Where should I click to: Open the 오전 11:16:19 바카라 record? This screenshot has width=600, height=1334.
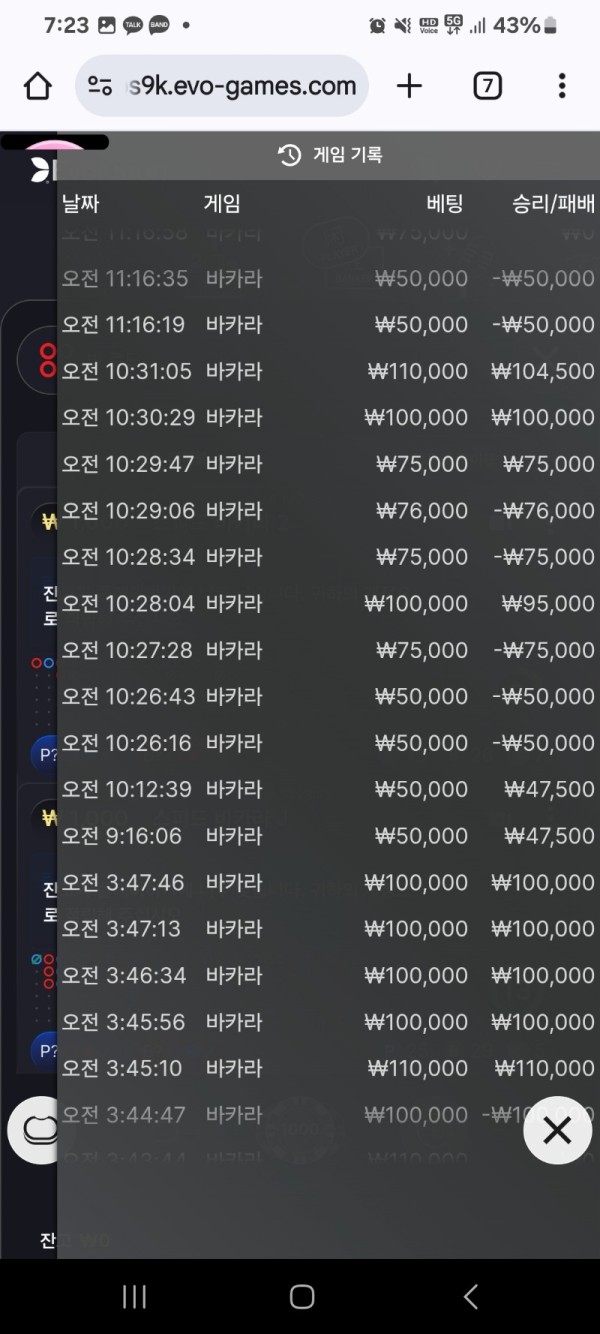click(328, 324)
